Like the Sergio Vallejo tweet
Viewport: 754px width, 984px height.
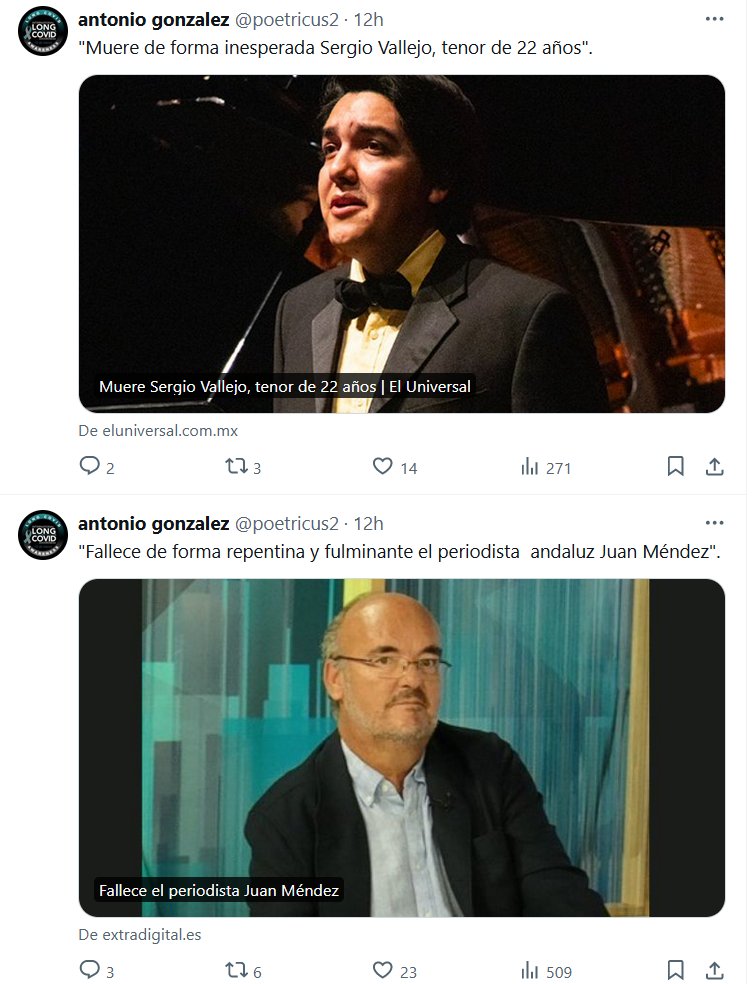click(382, 466)
